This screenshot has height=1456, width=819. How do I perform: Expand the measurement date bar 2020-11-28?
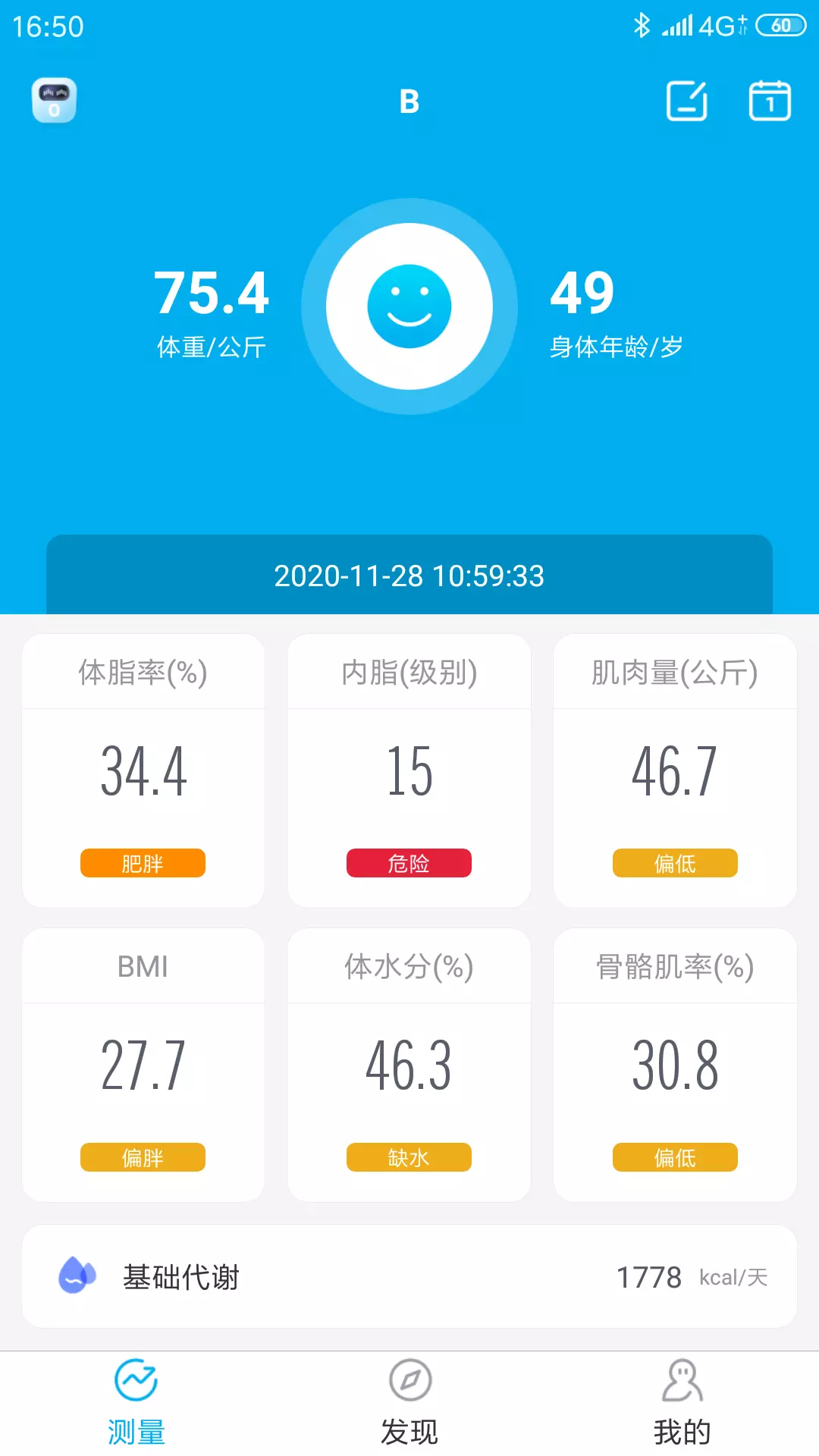[409, 576]
